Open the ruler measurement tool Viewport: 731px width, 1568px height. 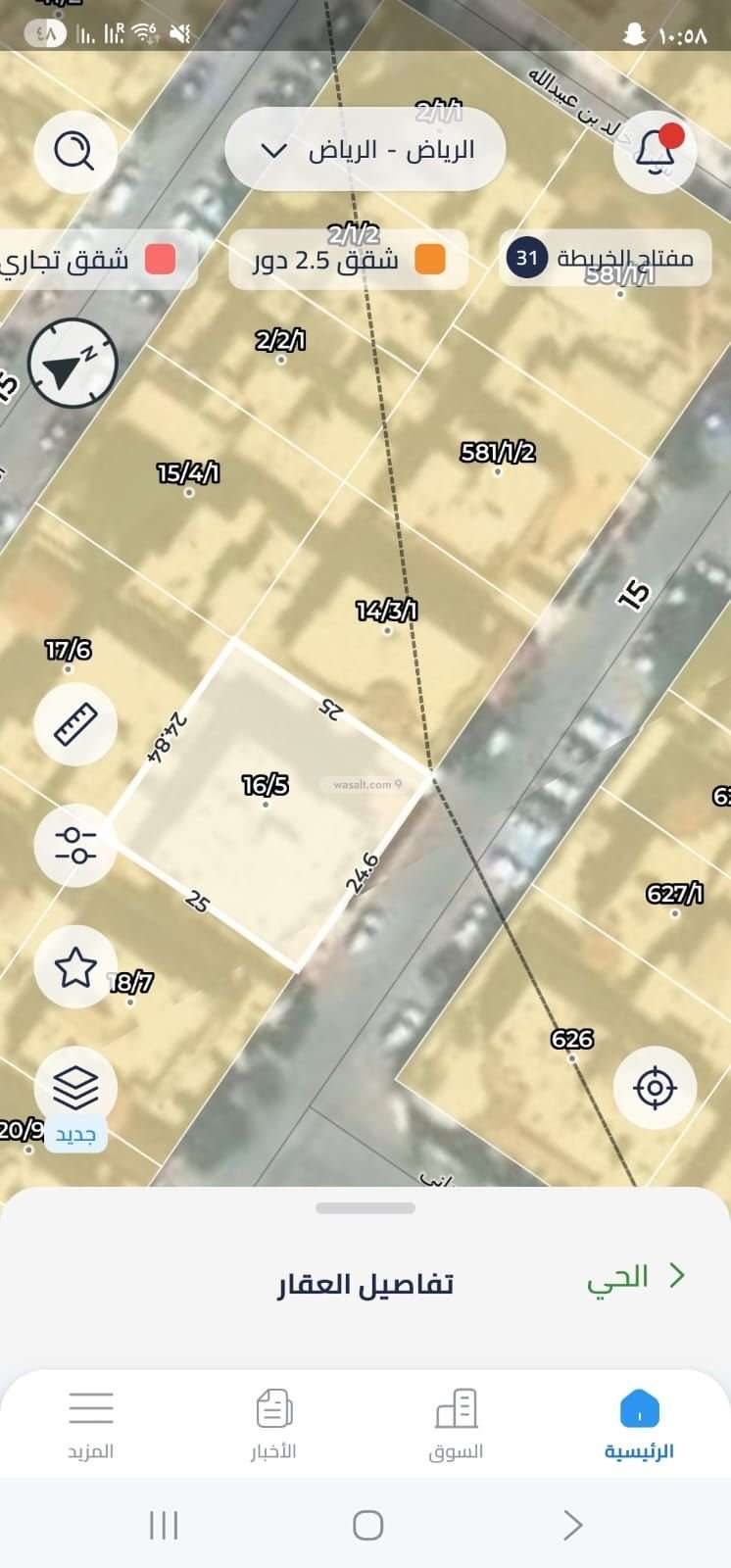(x=74, y=723)
